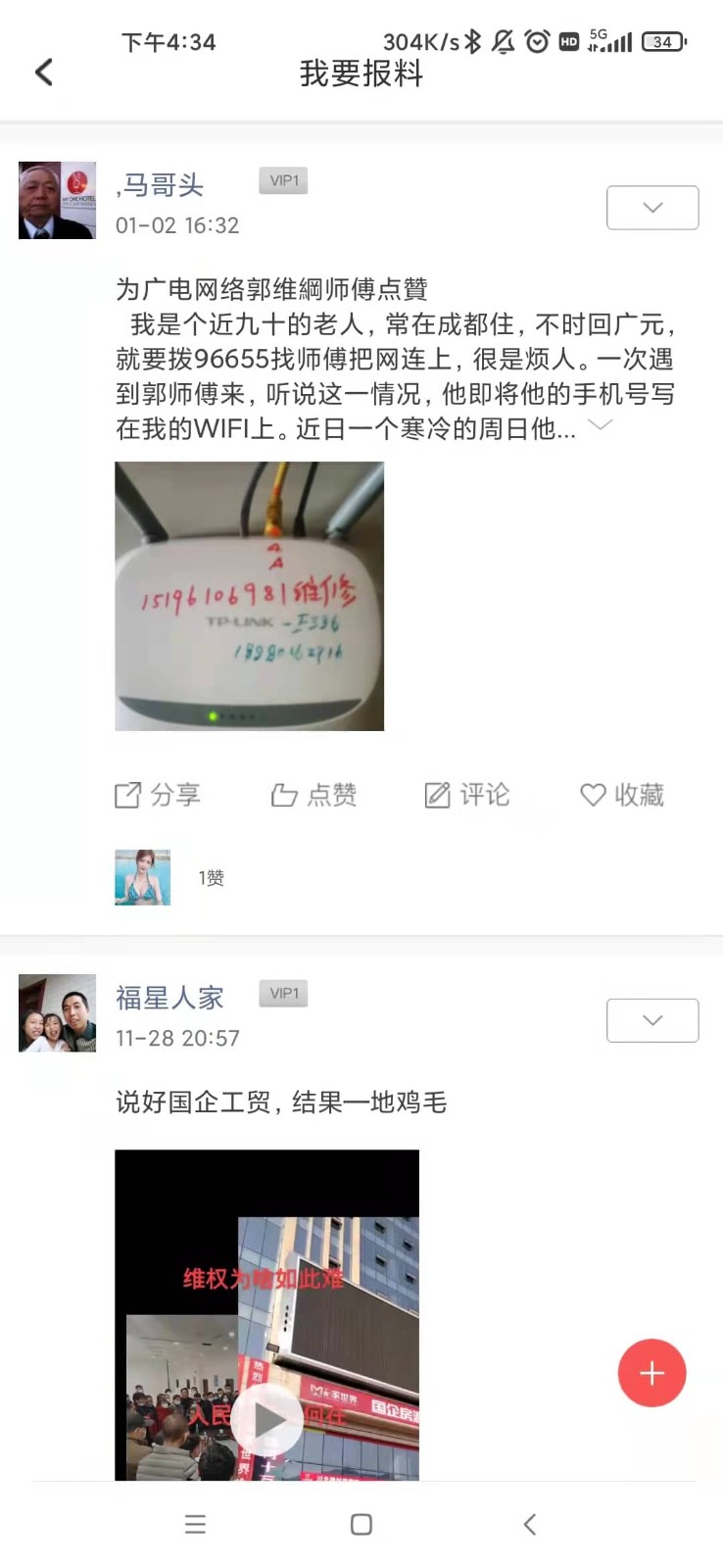The height and width of the screenshot is (1568, 723).
Task: Expand the full text of 马哥头's post
Action: click(x=600, y=425)
